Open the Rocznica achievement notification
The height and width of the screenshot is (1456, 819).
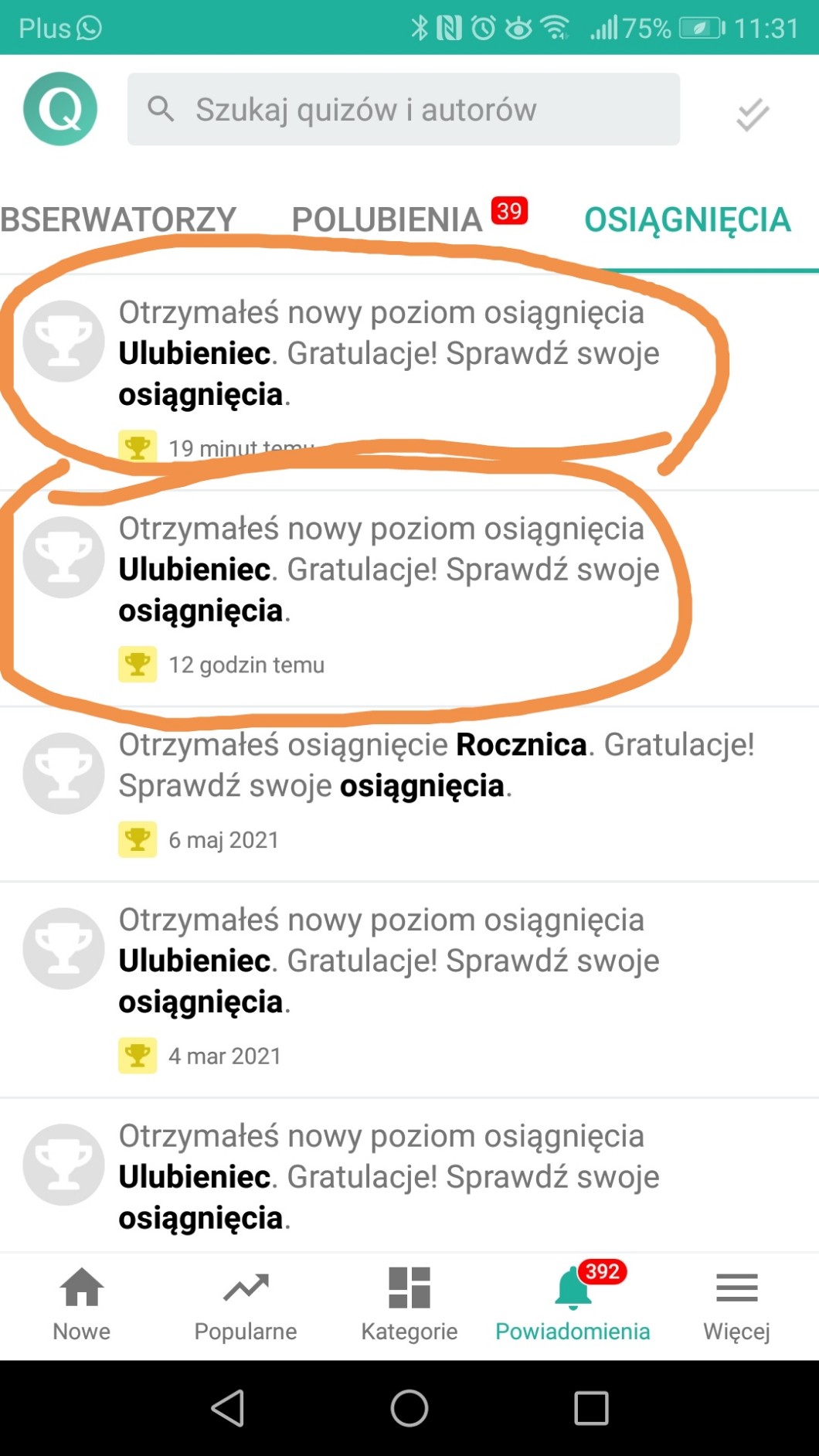[x=437, y=765]
